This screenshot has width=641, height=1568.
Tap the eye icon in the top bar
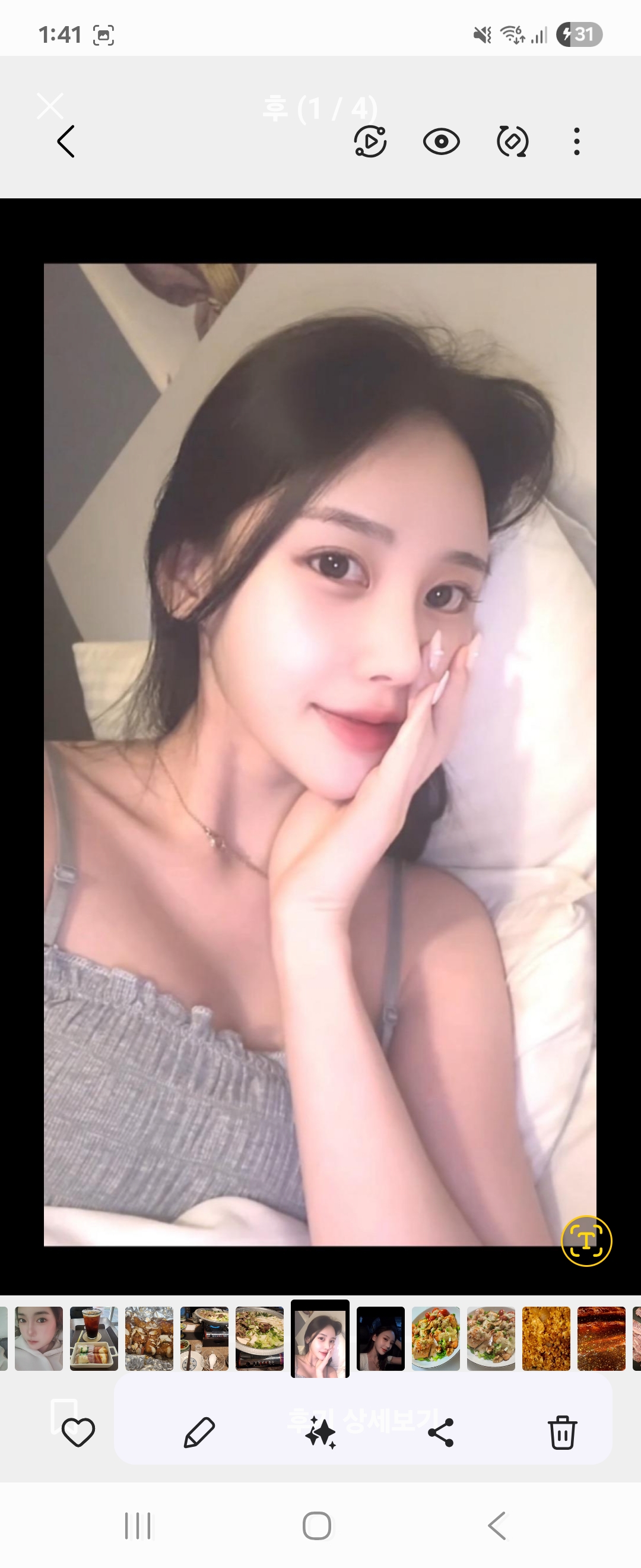(441, 142)
